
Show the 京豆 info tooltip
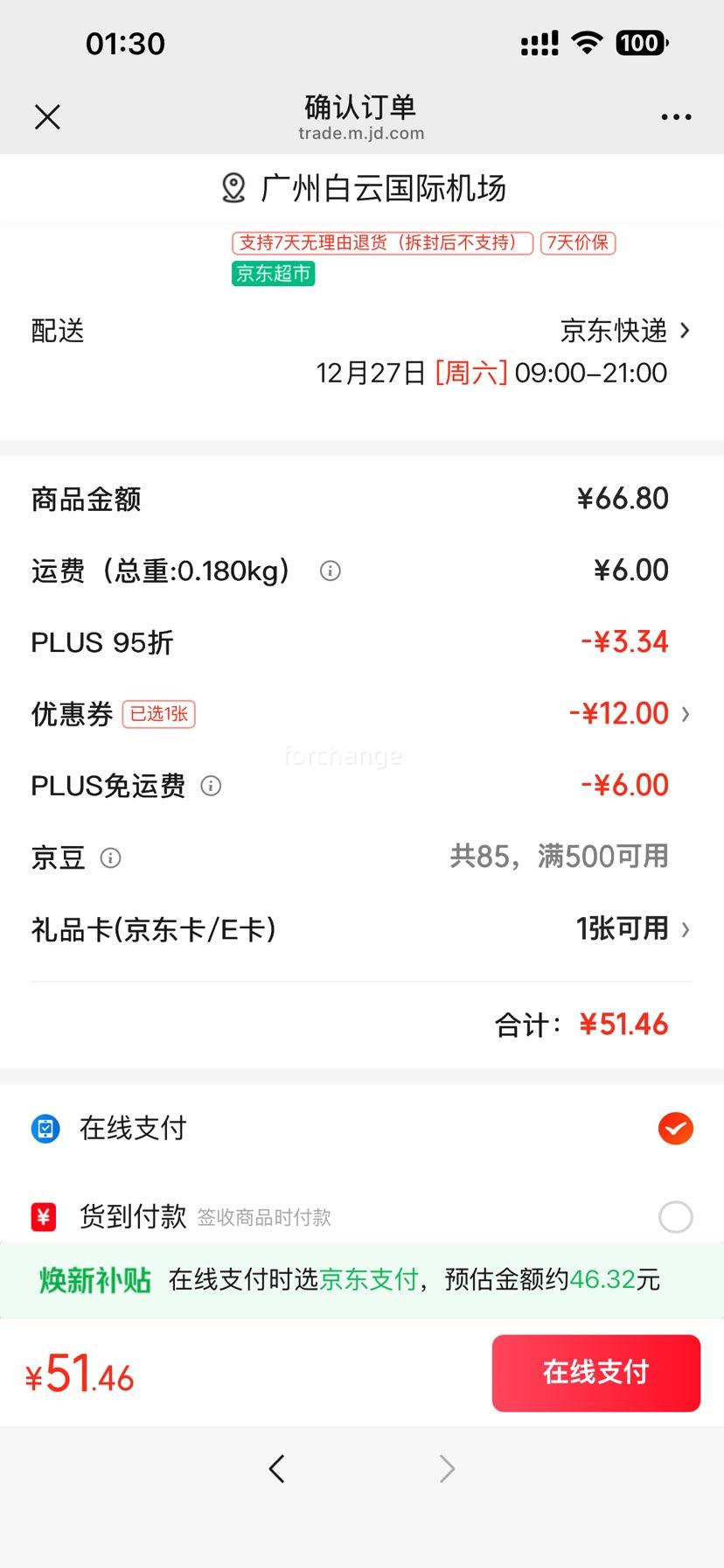pyautogui.click(x=110, y=857)
